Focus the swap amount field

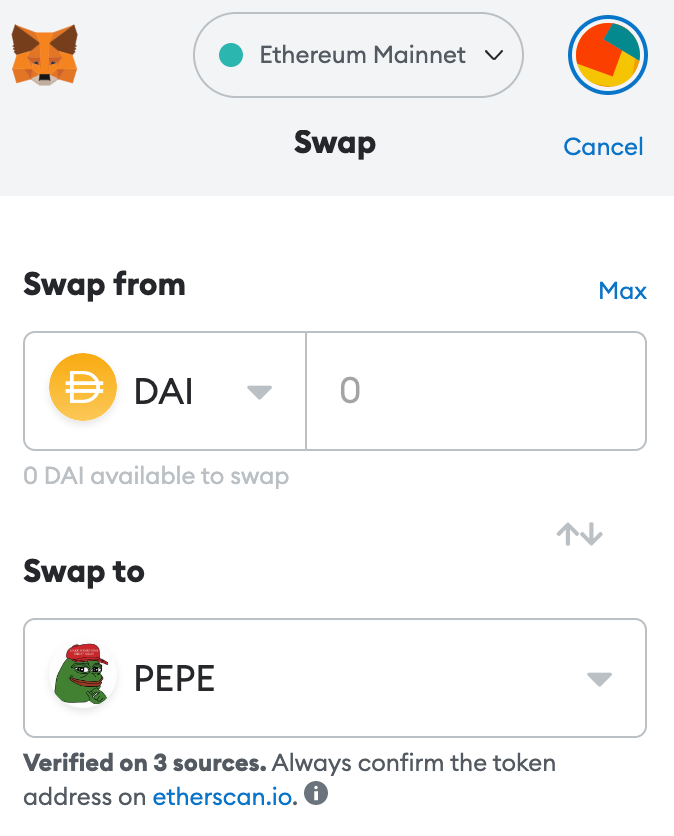pos(475,391)
